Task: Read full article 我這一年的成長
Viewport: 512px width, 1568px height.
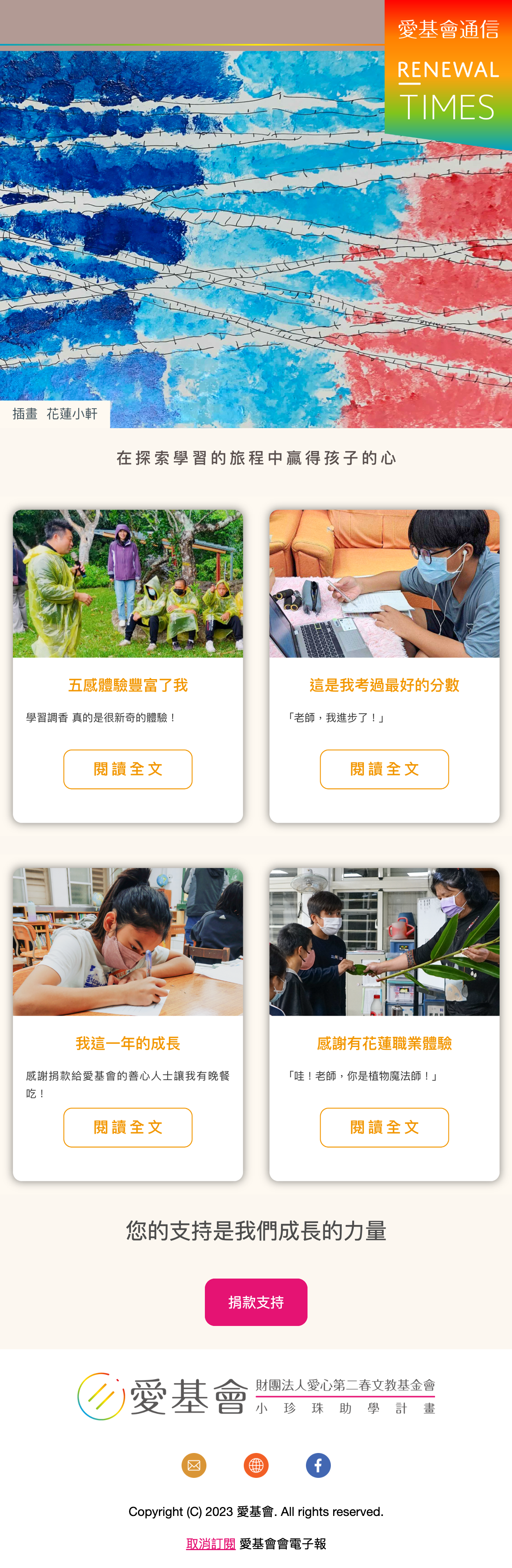Action: click(128, 1127)
